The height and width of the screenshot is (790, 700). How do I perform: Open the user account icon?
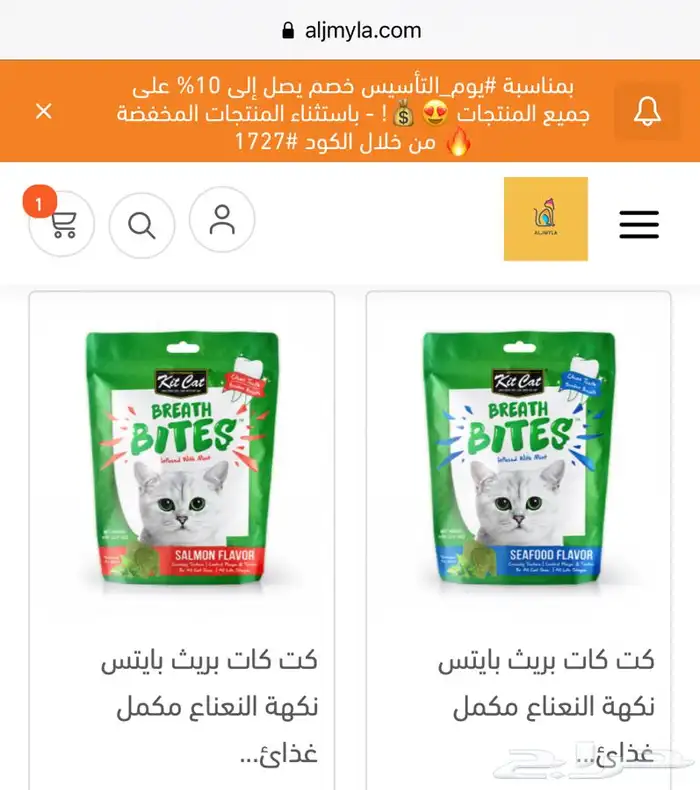coord(222,220)
